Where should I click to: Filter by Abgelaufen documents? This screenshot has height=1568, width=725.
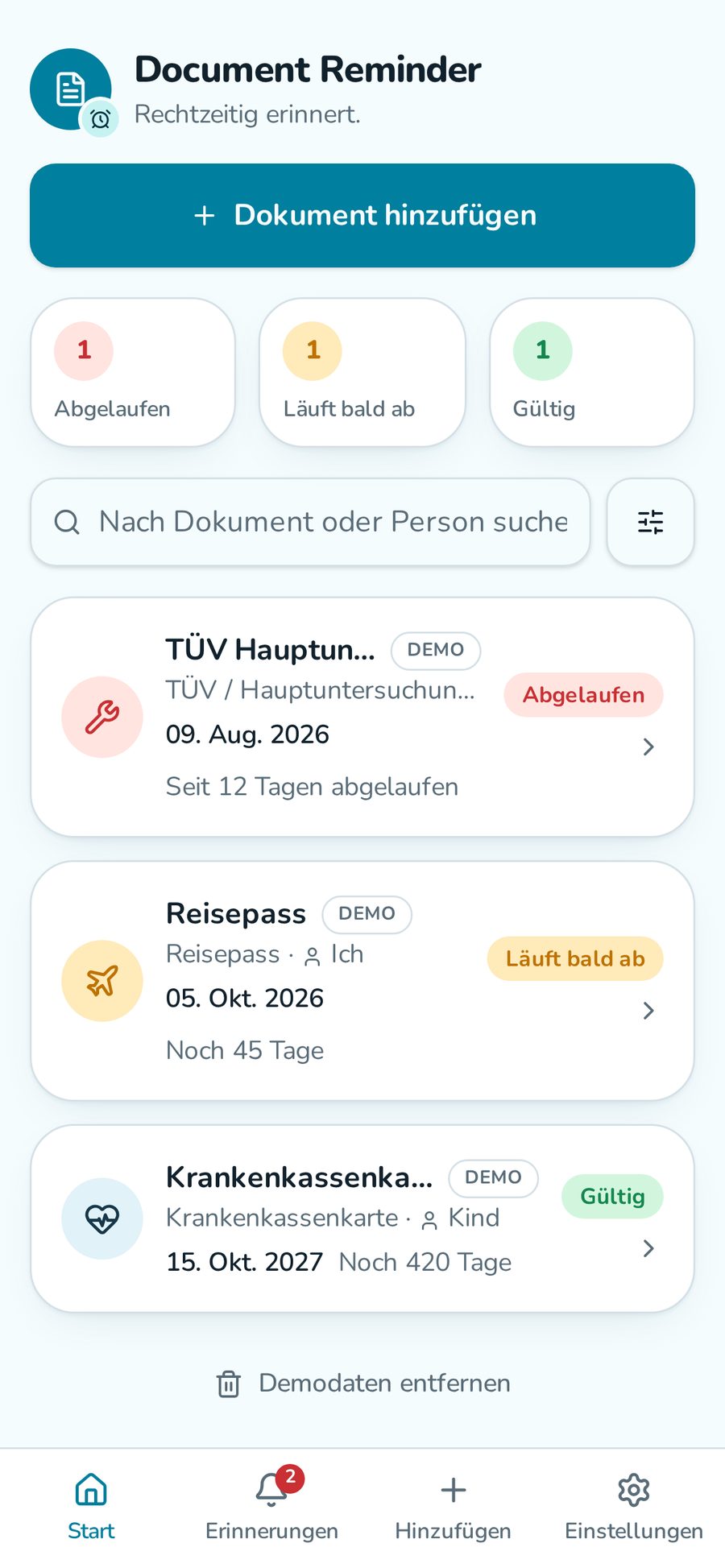(133, 372)
